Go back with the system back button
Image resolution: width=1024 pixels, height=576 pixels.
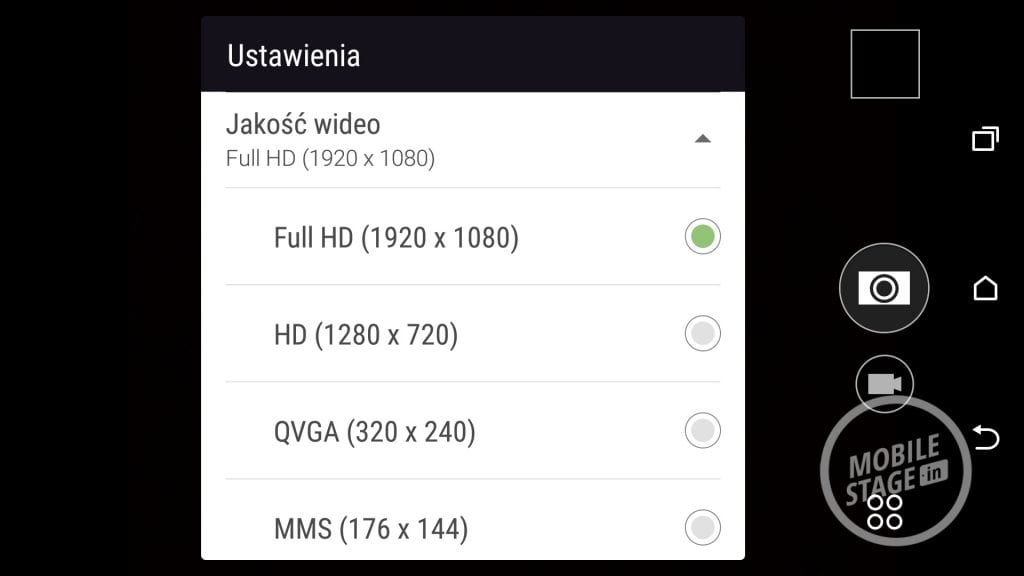(985, 437)
